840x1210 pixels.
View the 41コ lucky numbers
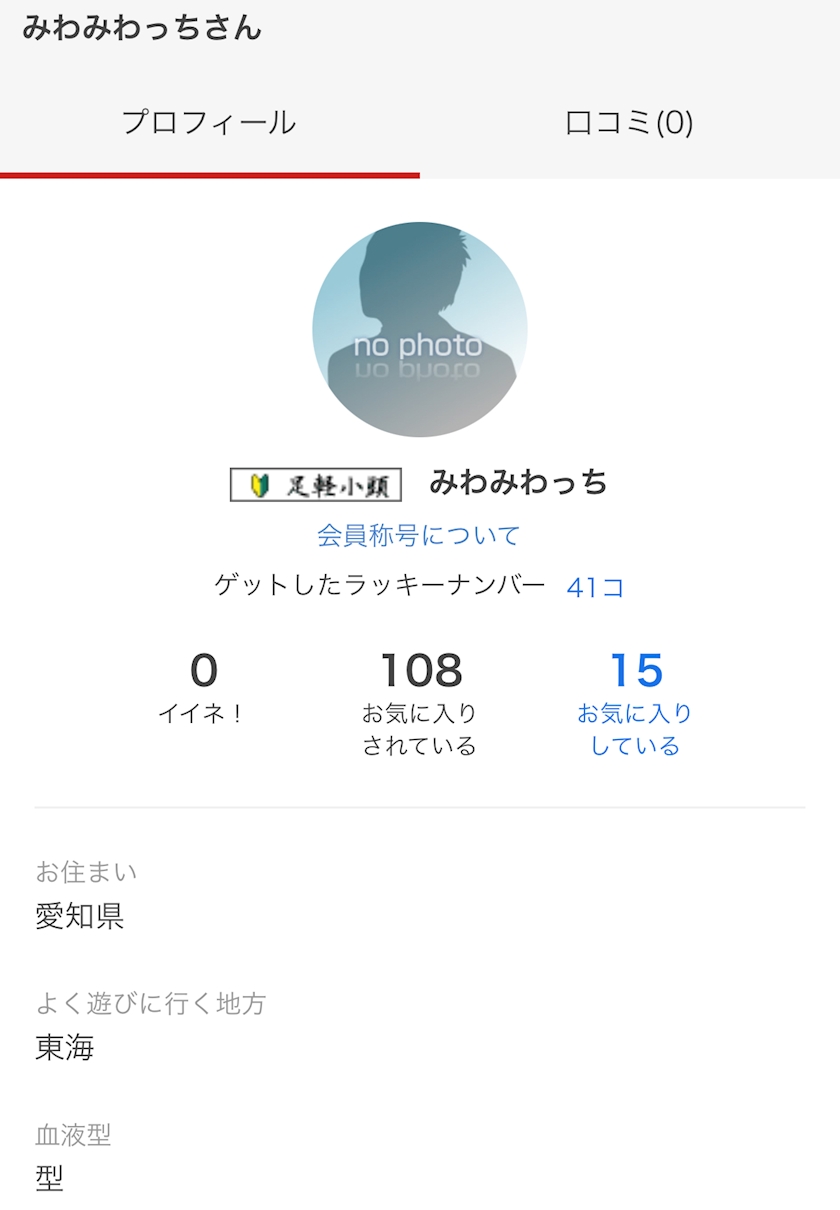[x=595, y=588]
